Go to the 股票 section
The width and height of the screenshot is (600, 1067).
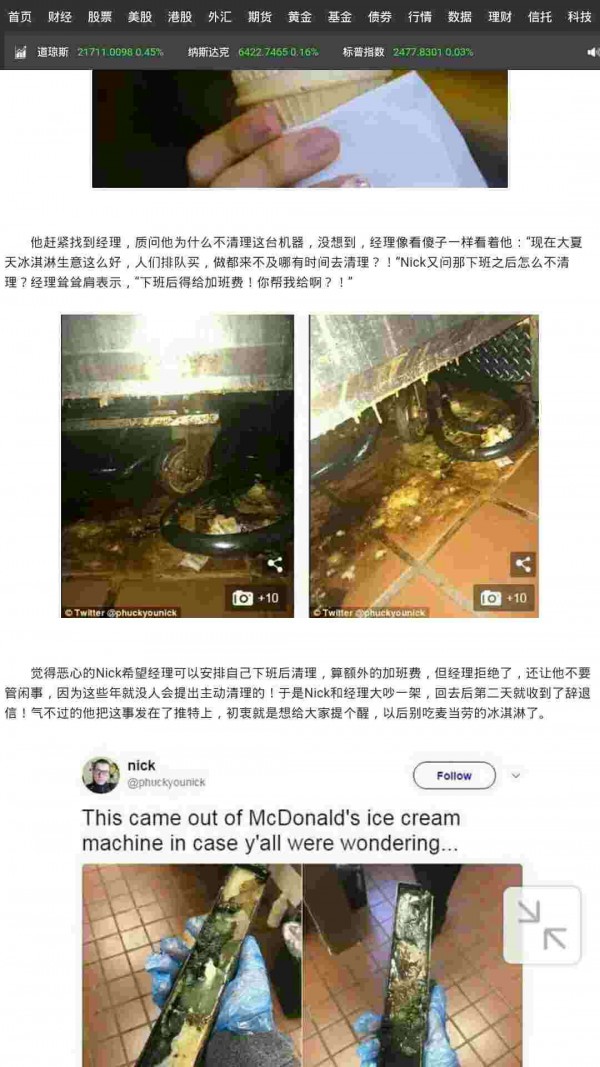click(x=100, y=17)
